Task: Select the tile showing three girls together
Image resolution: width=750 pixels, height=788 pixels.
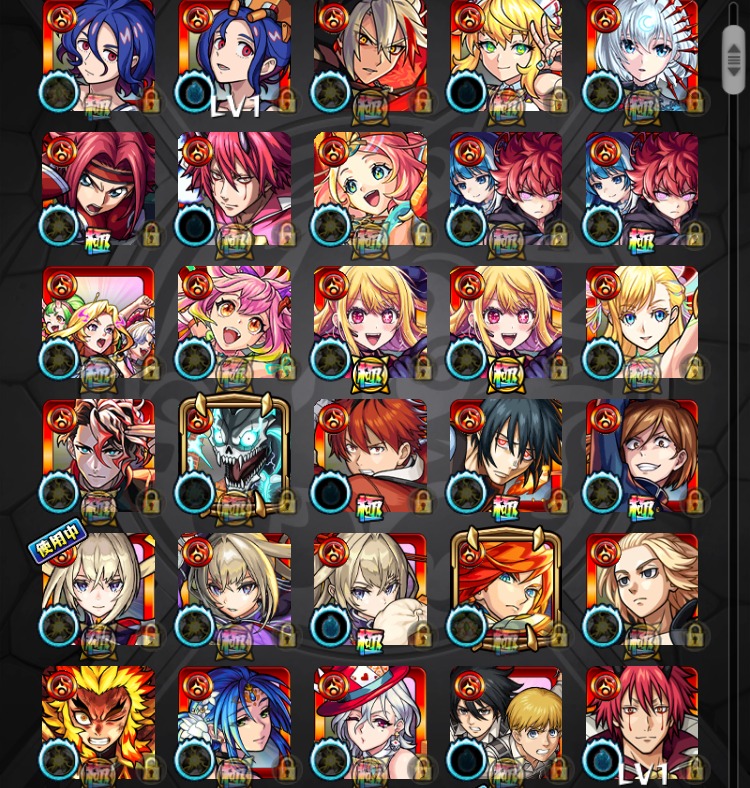Action: tap(98, 323)
